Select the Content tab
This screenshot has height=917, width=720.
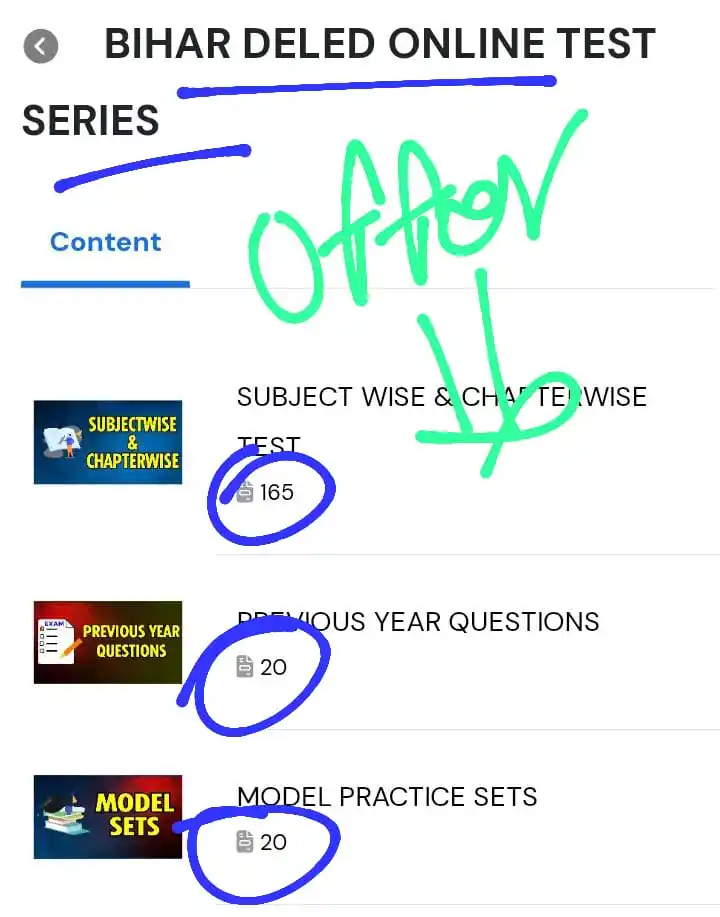click(x=105, y=242)
